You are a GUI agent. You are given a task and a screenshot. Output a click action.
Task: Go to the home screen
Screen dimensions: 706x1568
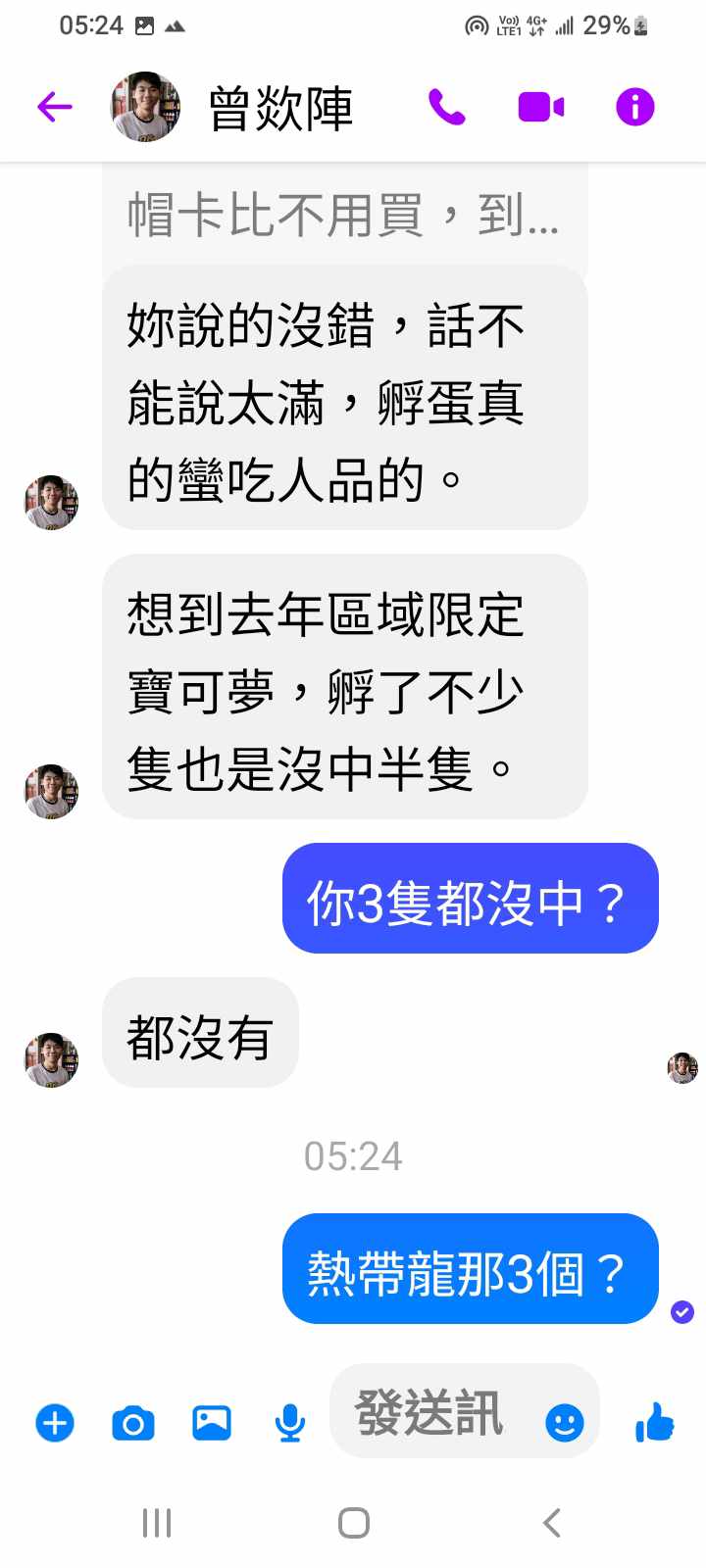[x=353, y=1523]
